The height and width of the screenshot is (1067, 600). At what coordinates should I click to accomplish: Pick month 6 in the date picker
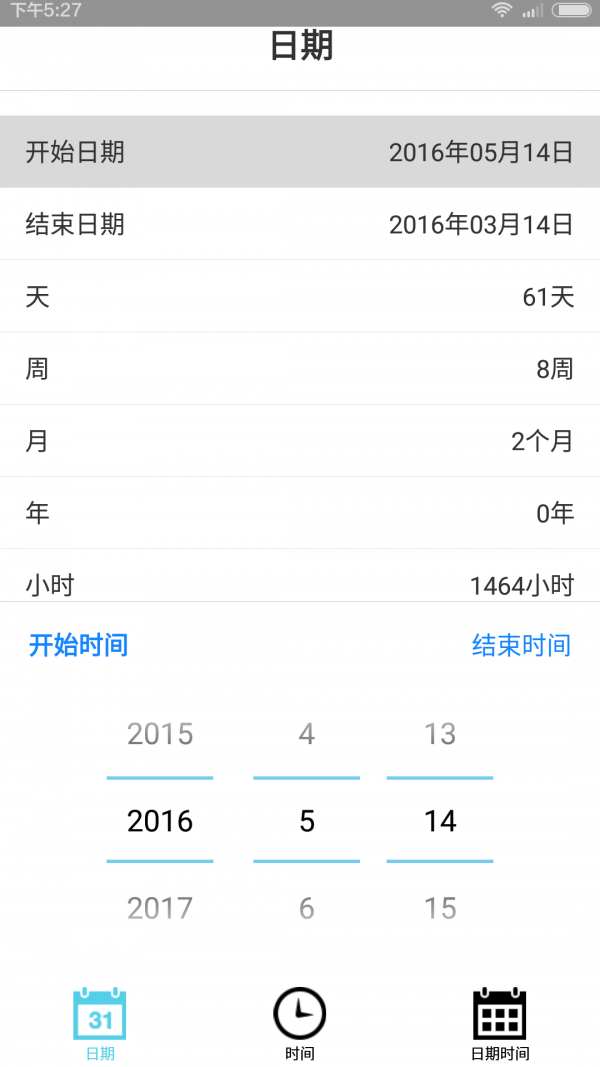point(306,908)
